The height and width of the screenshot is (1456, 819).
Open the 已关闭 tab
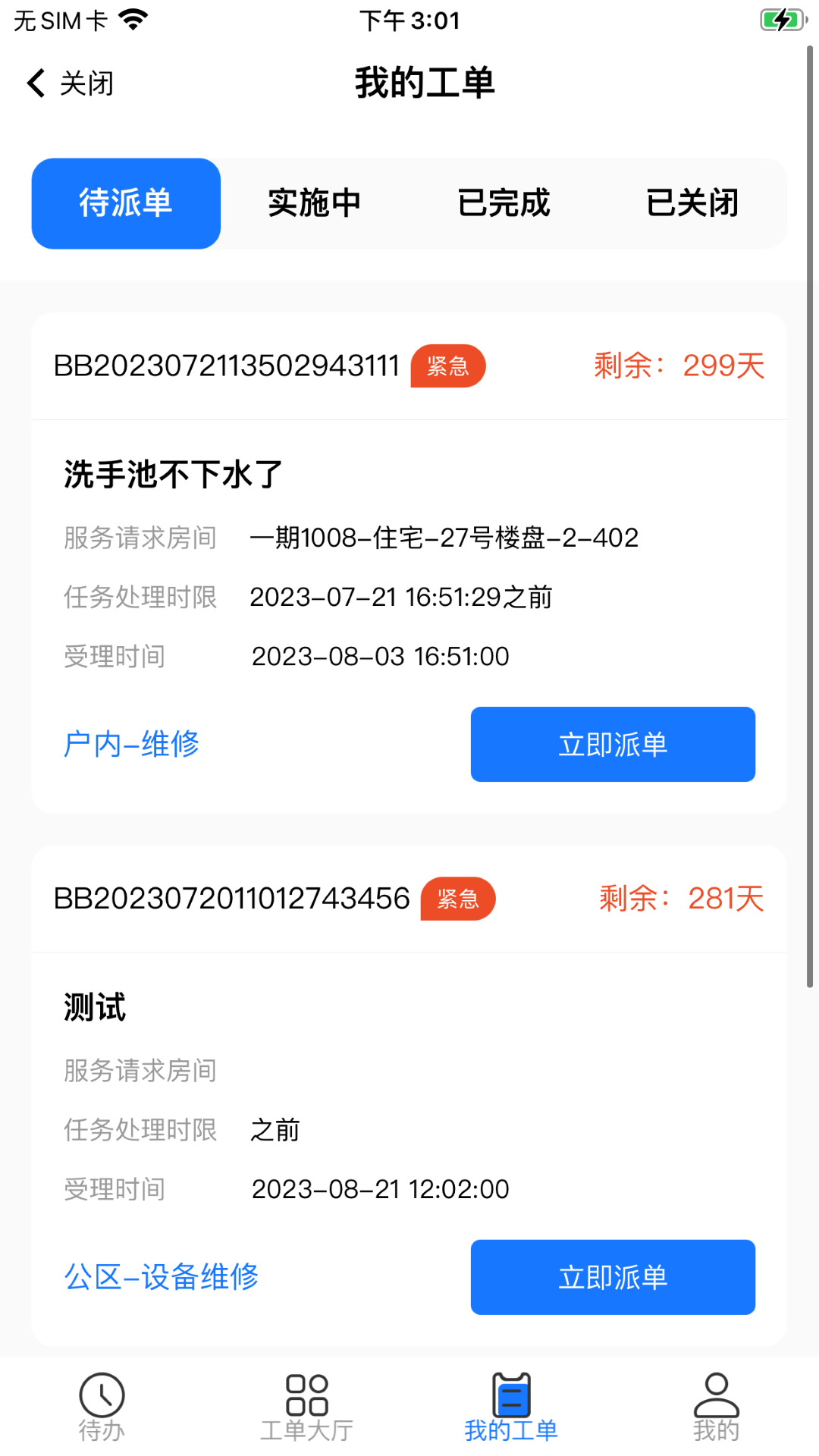click(x=693, y=203)
